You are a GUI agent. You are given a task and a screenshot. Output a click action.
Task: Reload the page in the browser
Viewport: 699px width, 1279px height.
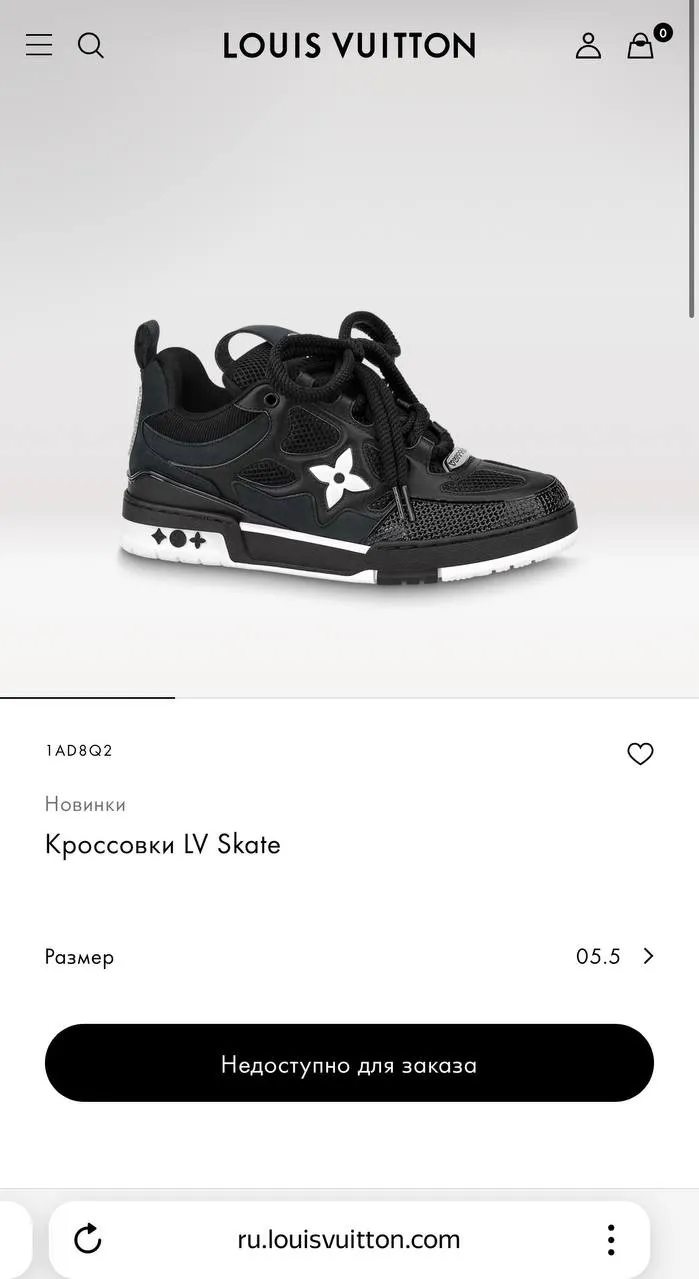tap(88, 1239)
